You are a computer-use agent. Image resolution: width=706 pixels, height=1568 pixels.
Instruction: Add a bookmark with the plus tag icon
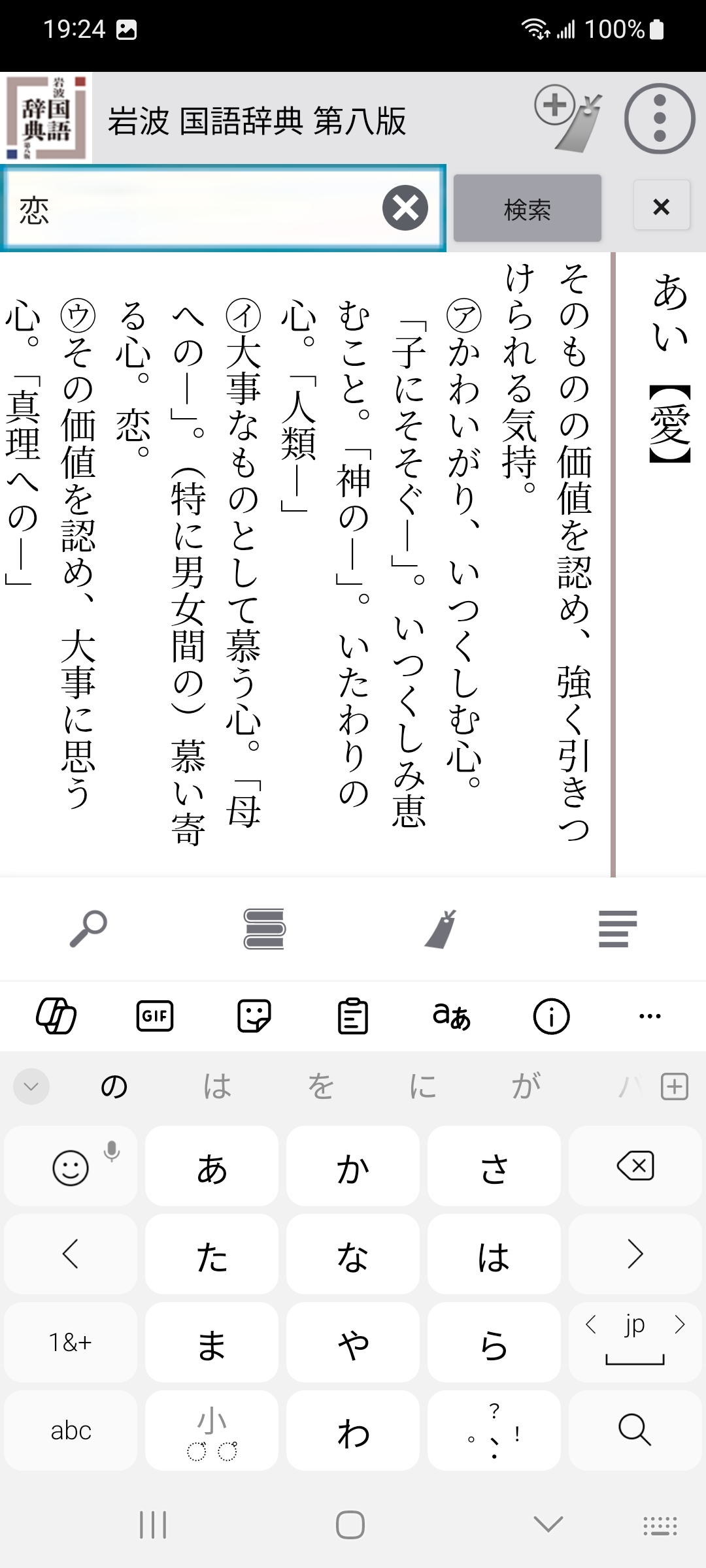pos(567,118)
